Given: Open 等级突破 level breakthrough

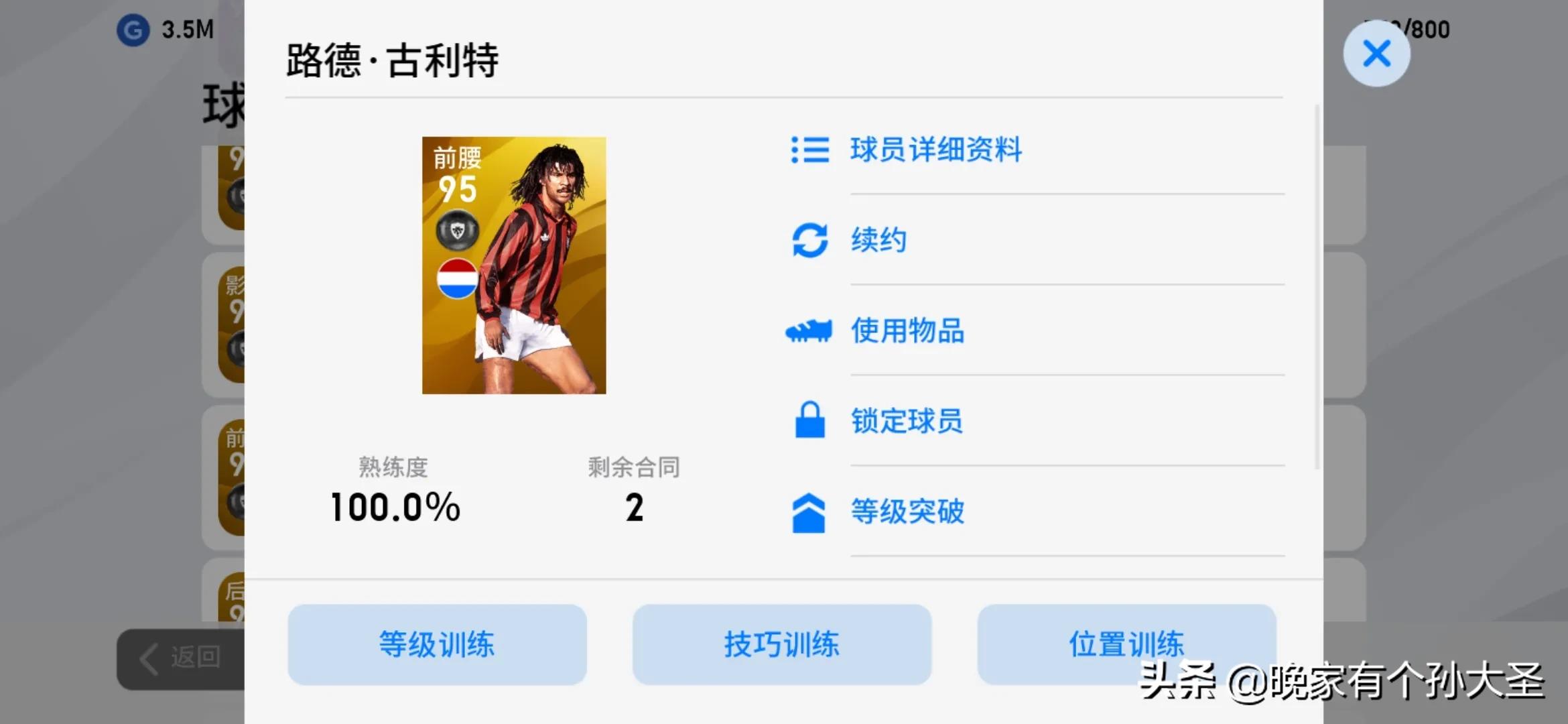Looking at the screenshot, I should pyautogui.click(x=907, y=511).
